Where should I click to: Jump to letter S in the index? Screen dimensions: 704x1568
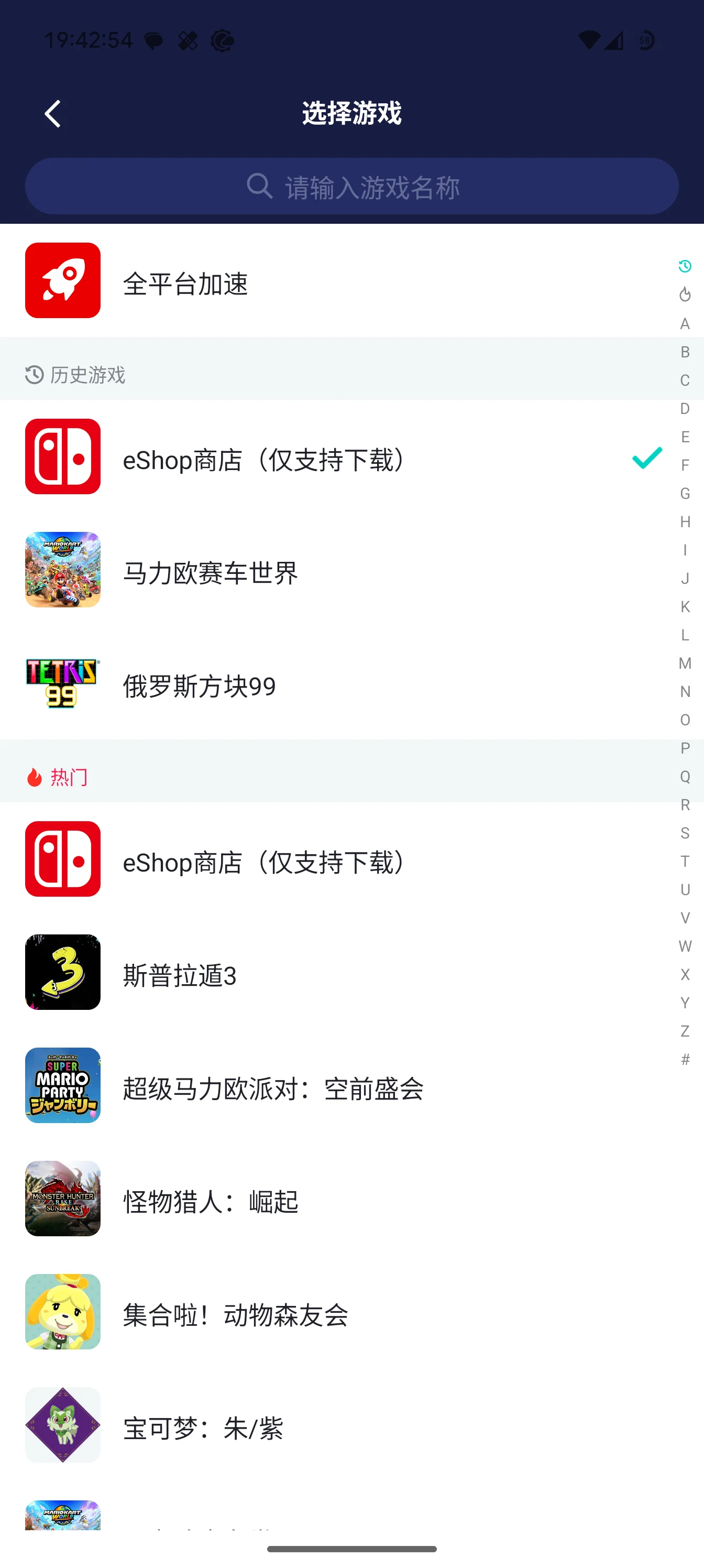[x=685, y=833]
